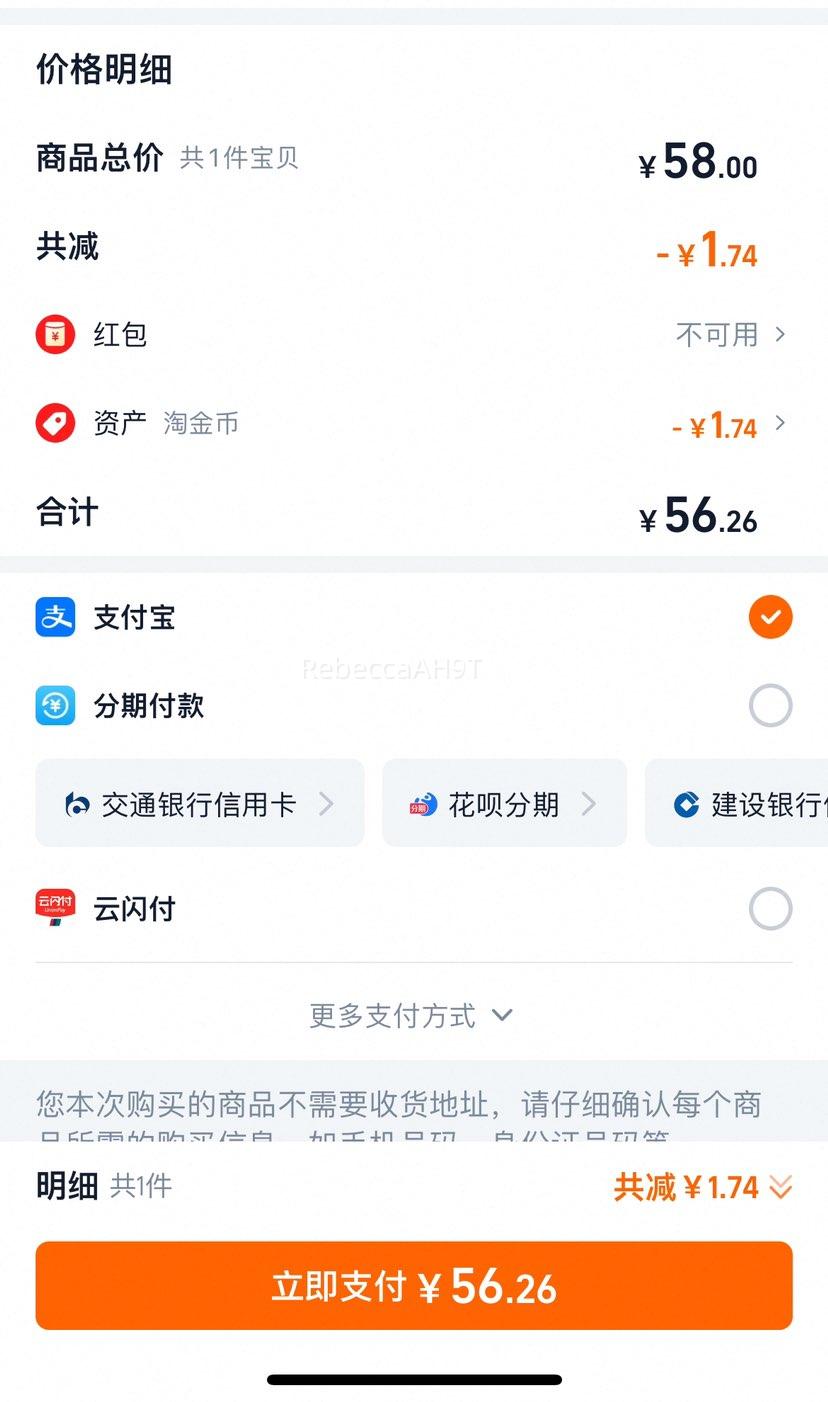Click the 建设银行 bank icon
This screenshot has width=828, height=1402.
pyautogui.click(x=685, y=803)
